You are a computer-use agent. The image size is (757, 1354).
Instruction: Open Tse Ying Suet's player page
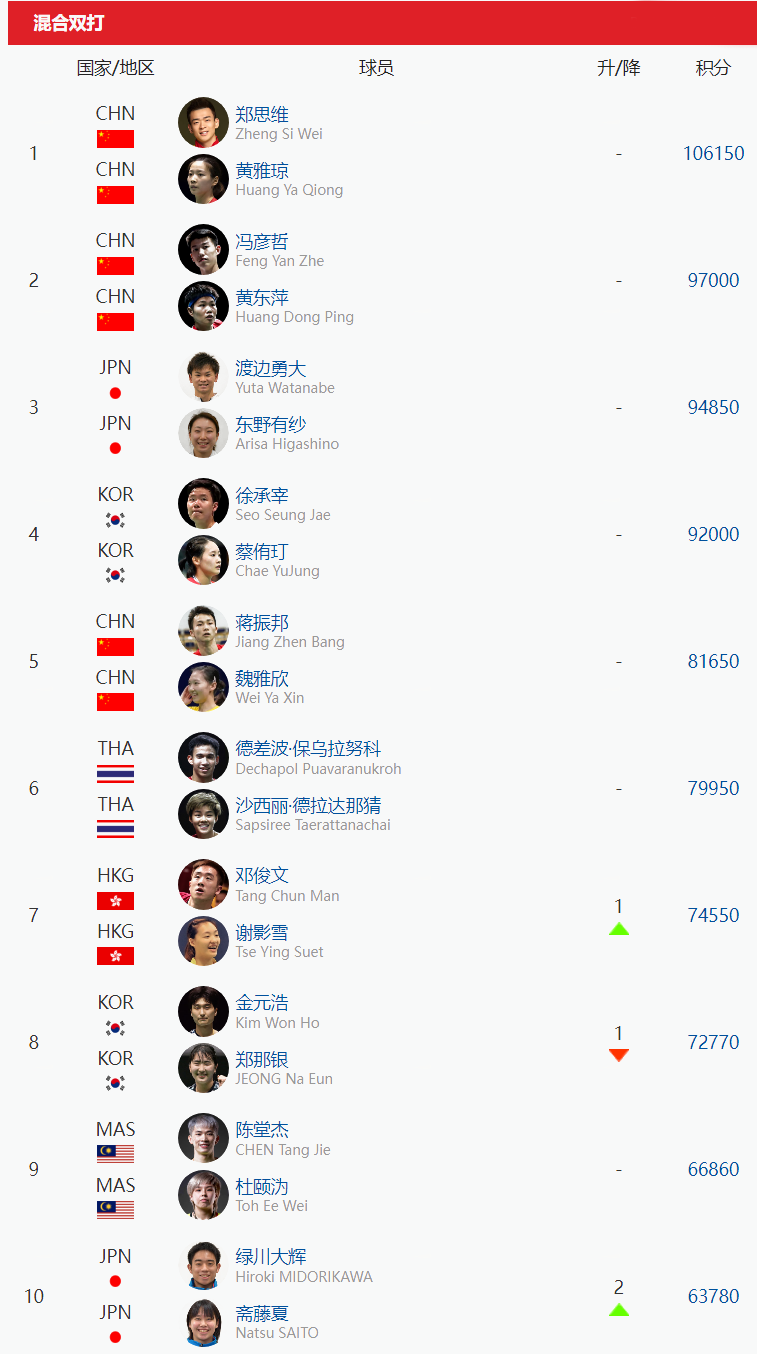click(262, 933)
